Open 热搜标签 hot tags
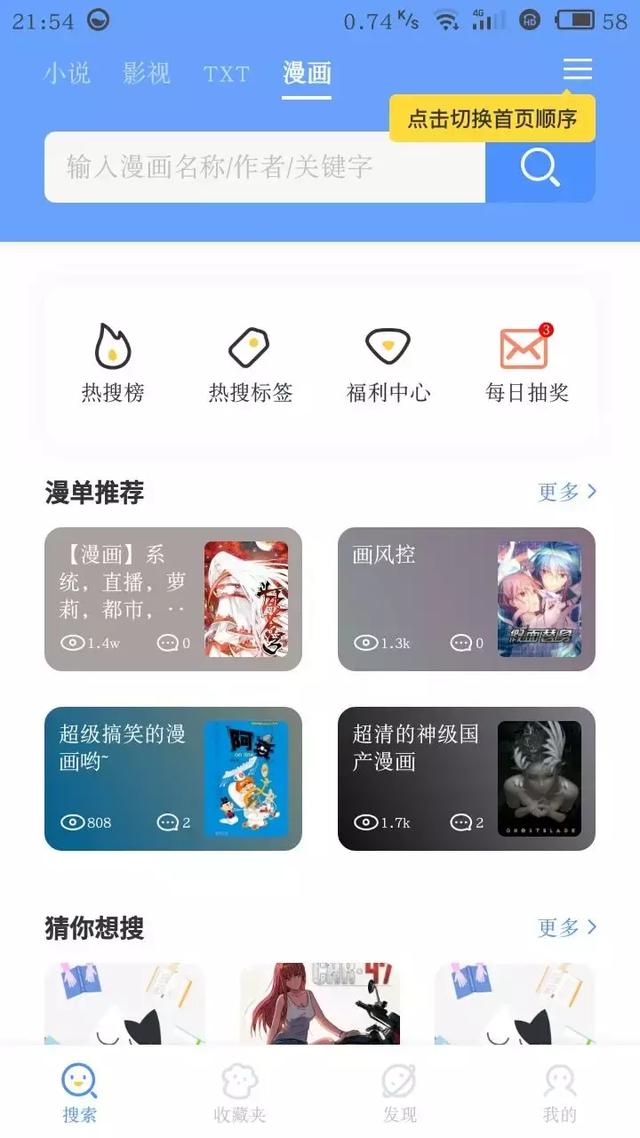 (x=250, y=363)
